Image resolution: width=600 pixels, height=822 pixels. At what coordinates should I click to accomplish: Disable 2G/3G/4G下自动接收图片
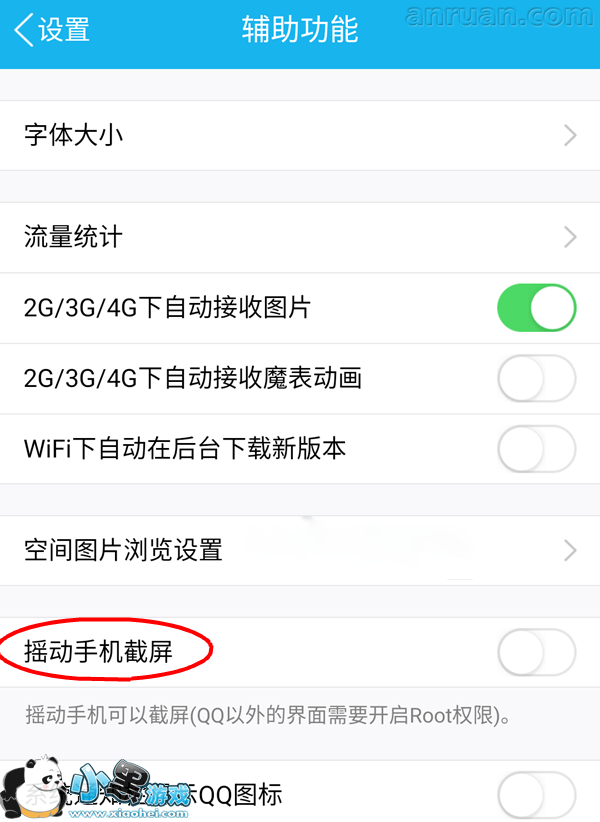click(x=536, y=308)
